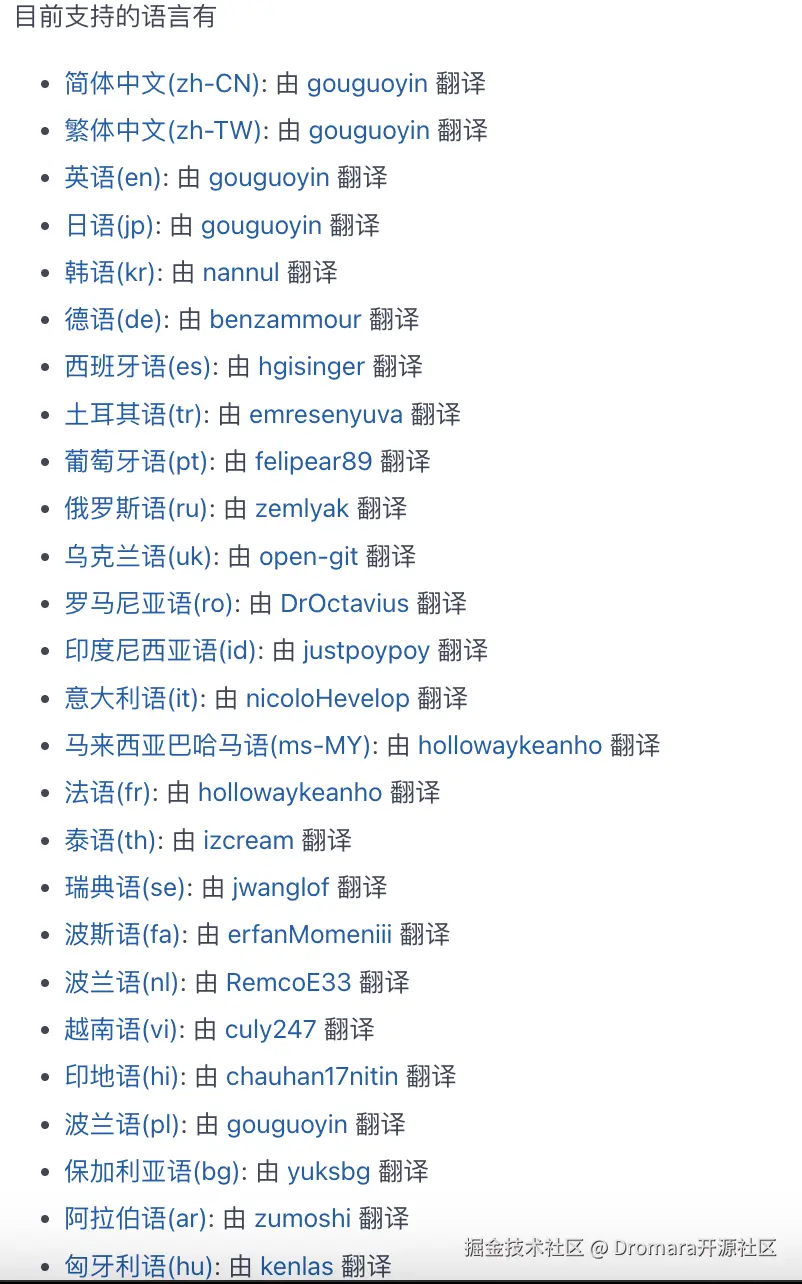Screen dimensions: 802x1284
Task: Open benzammour's profile link
Action: (x=285, y=320)
